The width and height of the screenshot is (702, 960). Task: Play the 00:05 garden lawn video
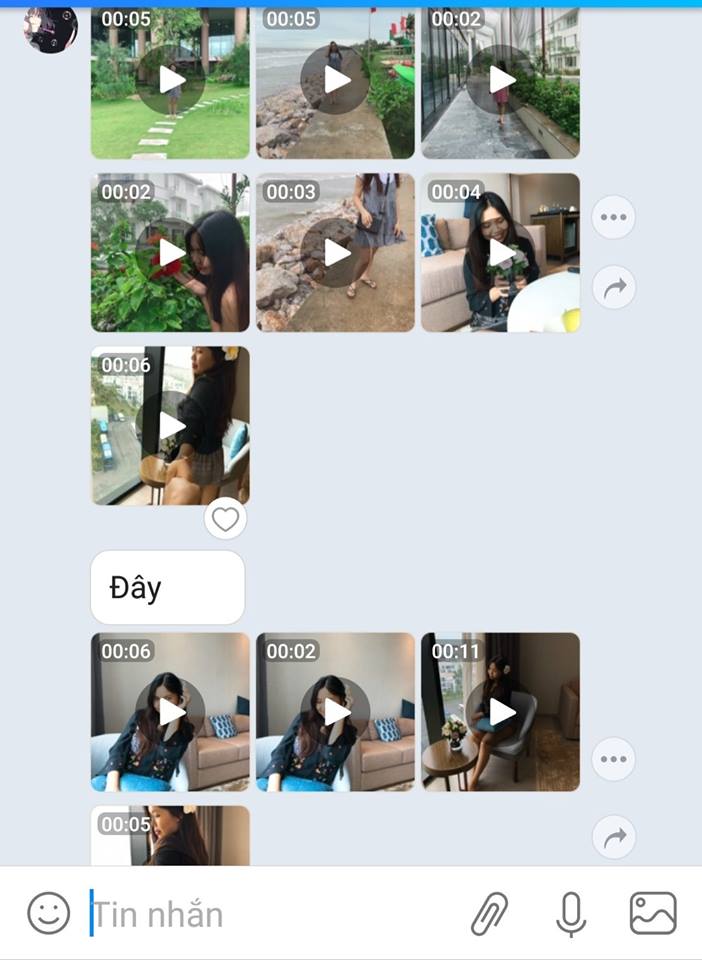[x=171, y=80]
